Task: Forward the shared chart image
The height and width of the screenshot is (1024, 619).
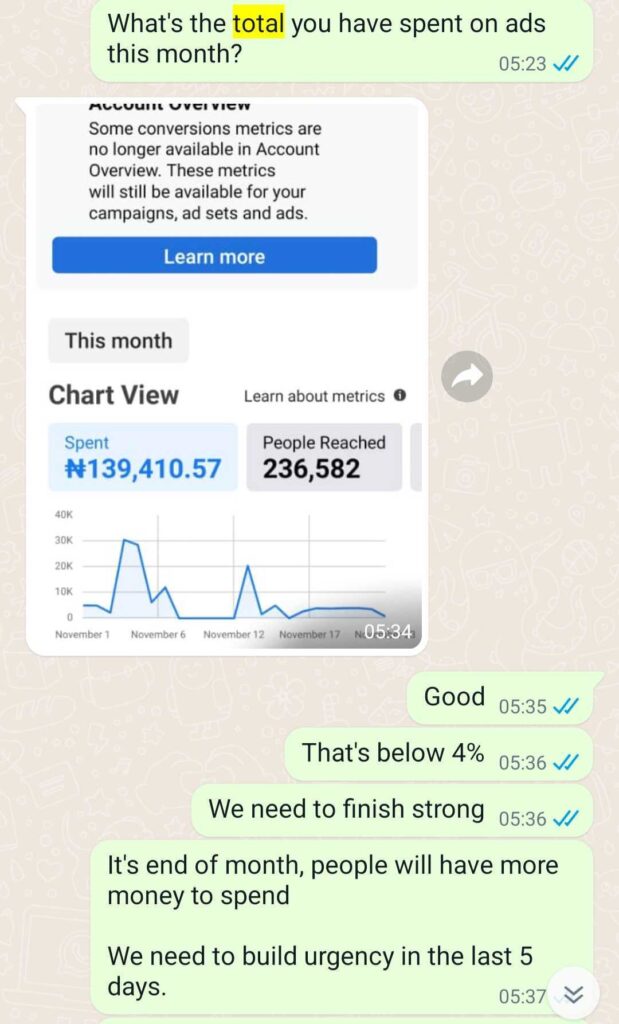Action: click(467, 377)
